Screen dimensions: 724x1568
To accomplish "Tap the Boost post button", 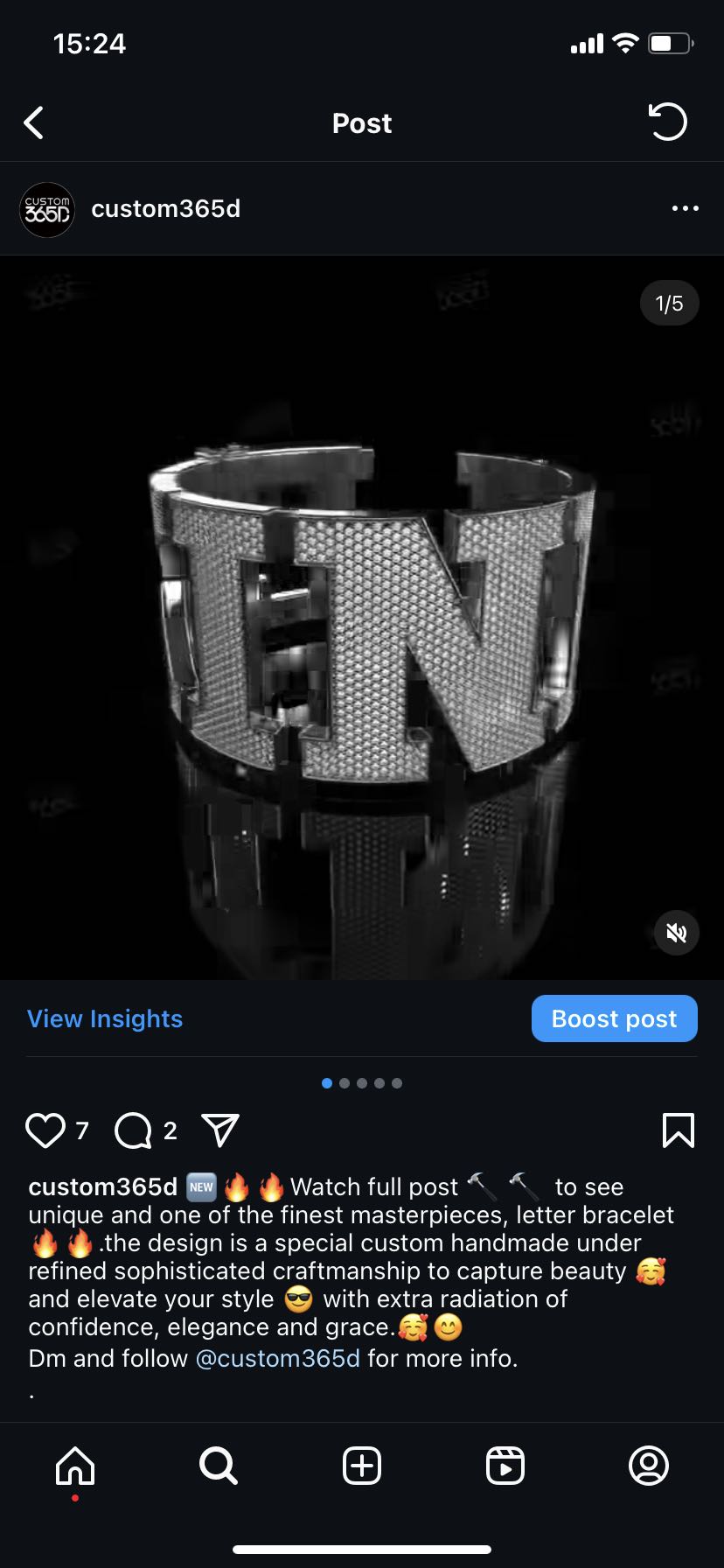I will 614,1018.
